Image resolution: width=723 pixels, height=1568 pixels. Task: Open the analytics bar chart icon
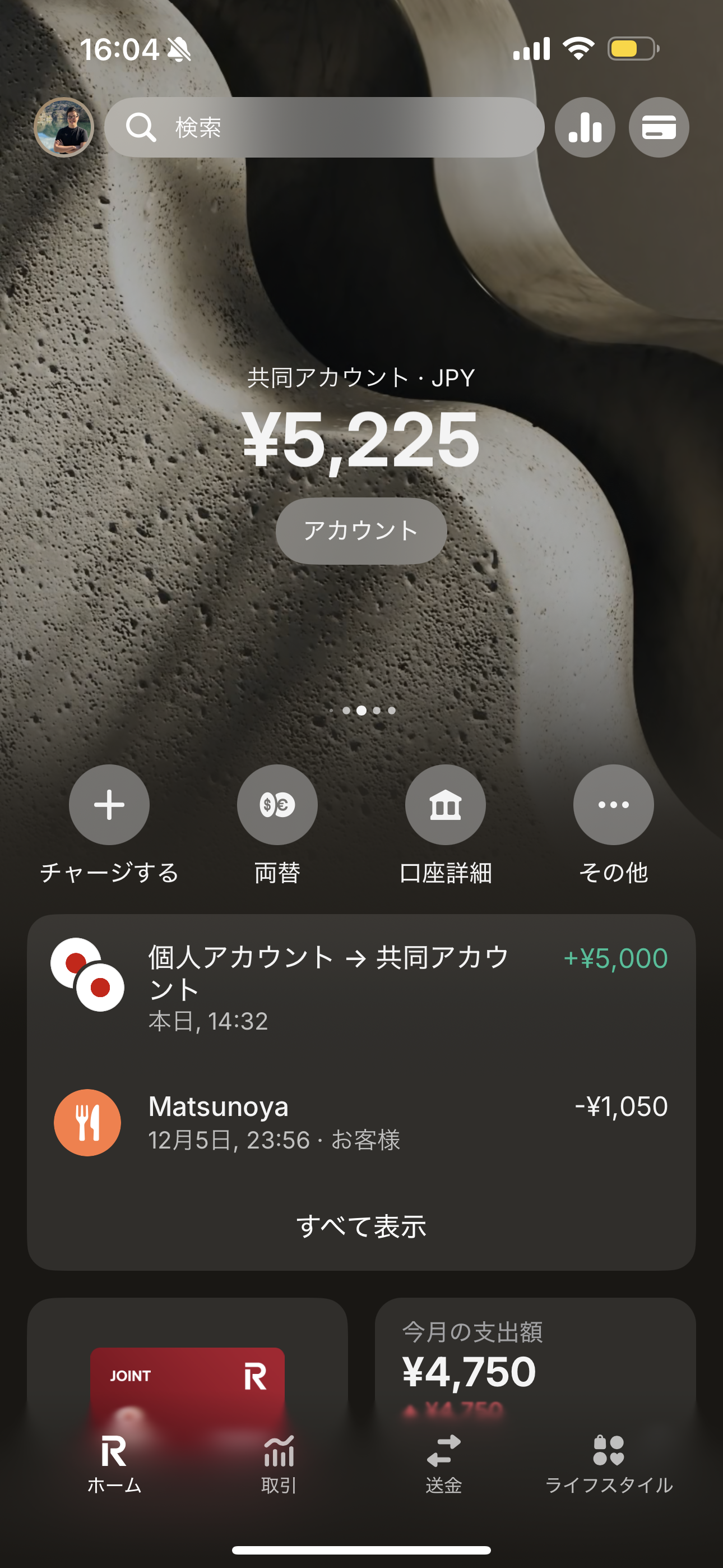(583, 127)
